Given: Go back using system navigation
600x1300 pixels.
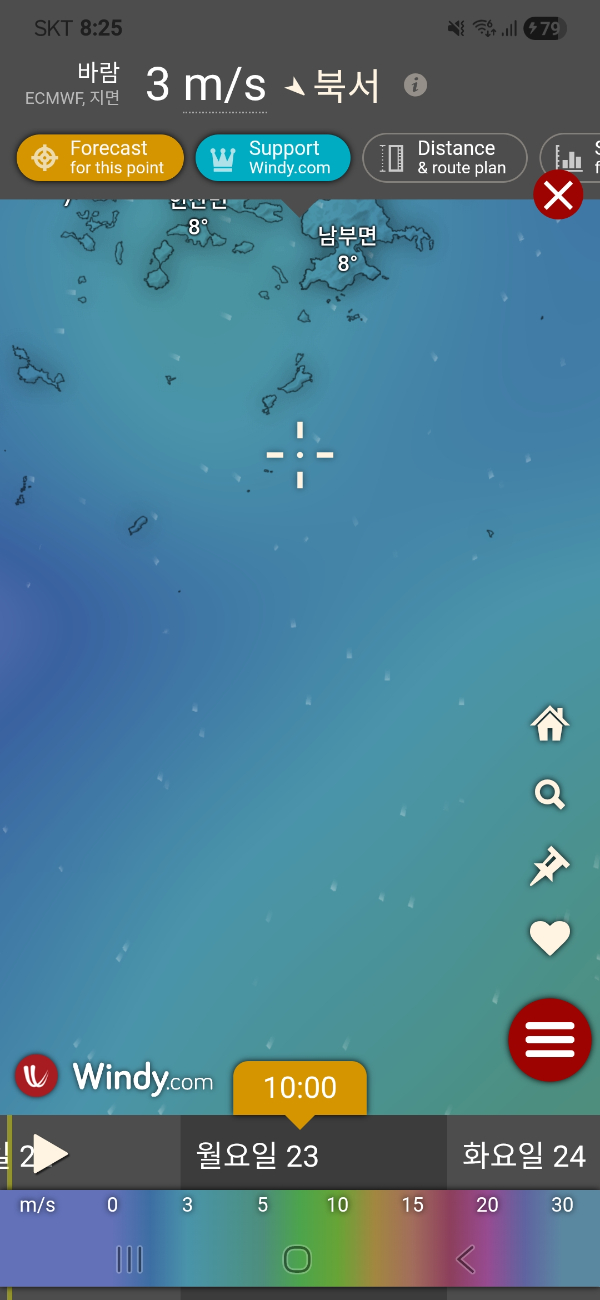Looking at the screenshot, I should coord(465,1259).
